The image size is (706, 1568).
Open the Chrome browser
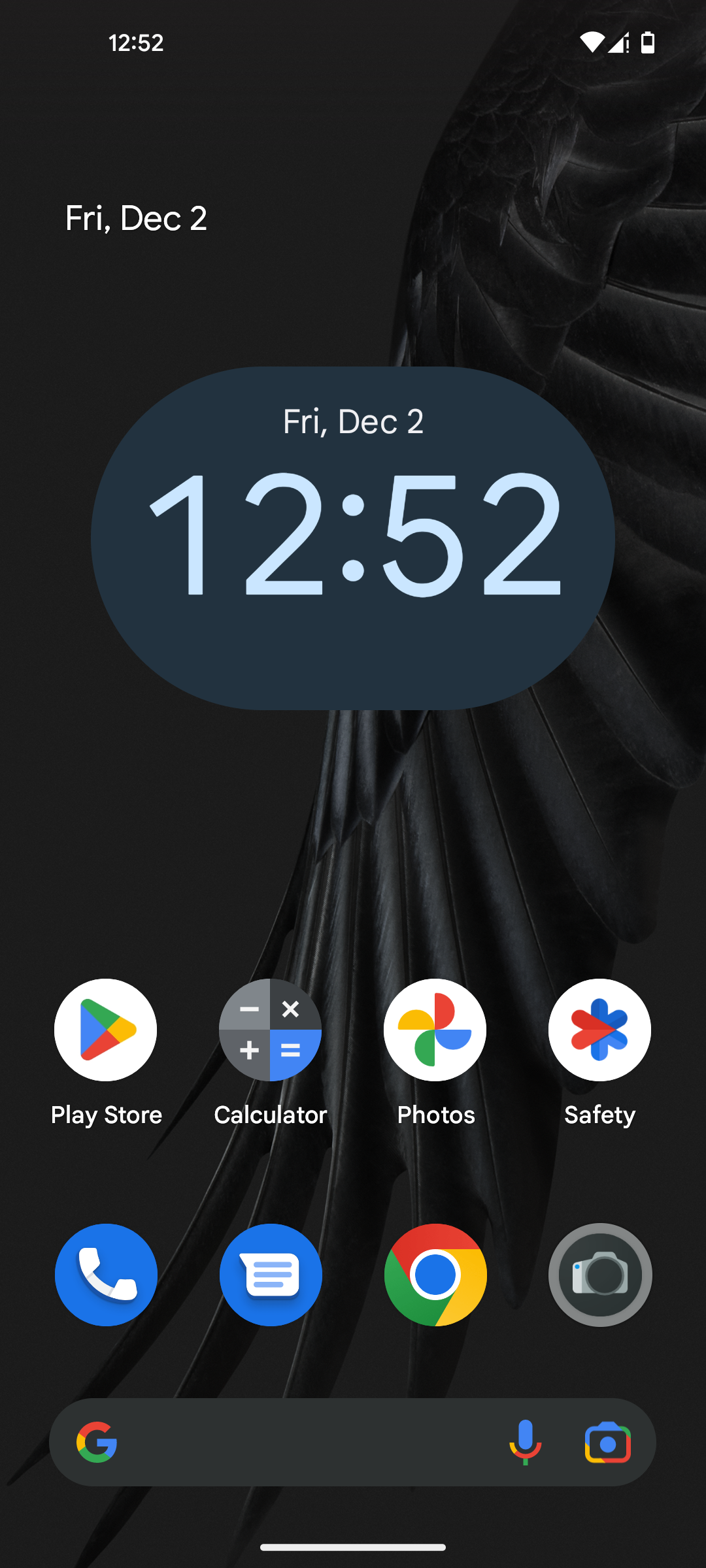435,1275
